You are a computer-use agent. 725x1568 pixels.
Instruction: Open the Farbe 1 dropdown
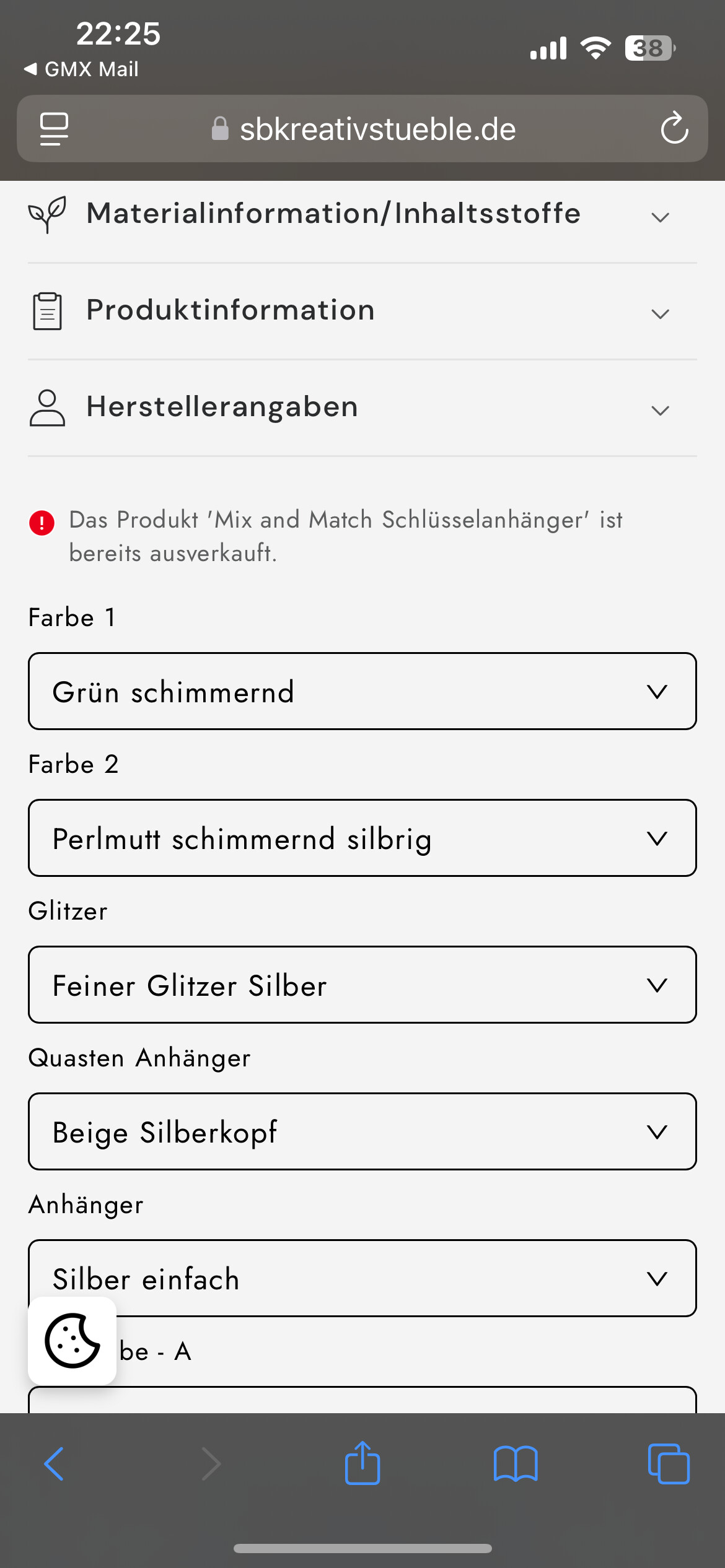coord(362,691)
